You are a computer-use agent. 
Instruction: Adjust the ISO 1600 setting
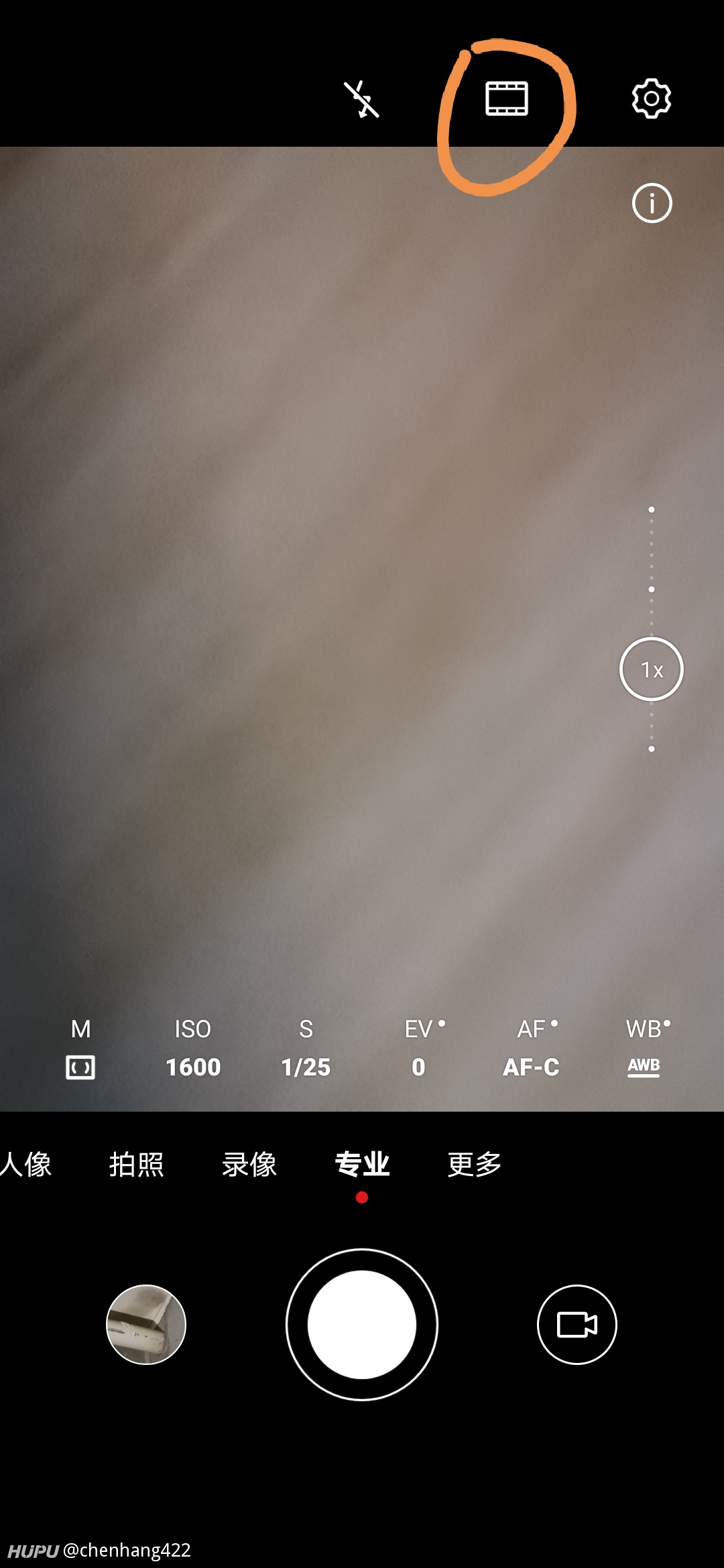tap(193, 1049)
